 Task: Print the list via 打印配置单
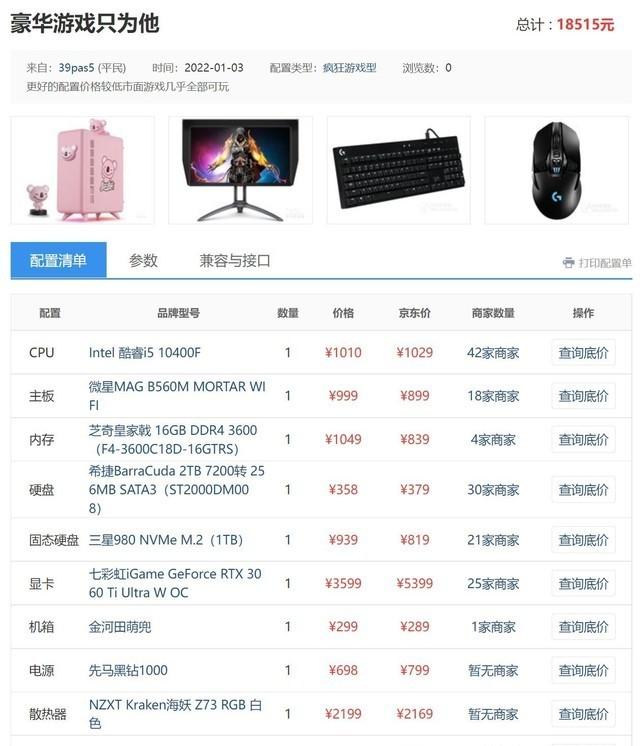597,263
